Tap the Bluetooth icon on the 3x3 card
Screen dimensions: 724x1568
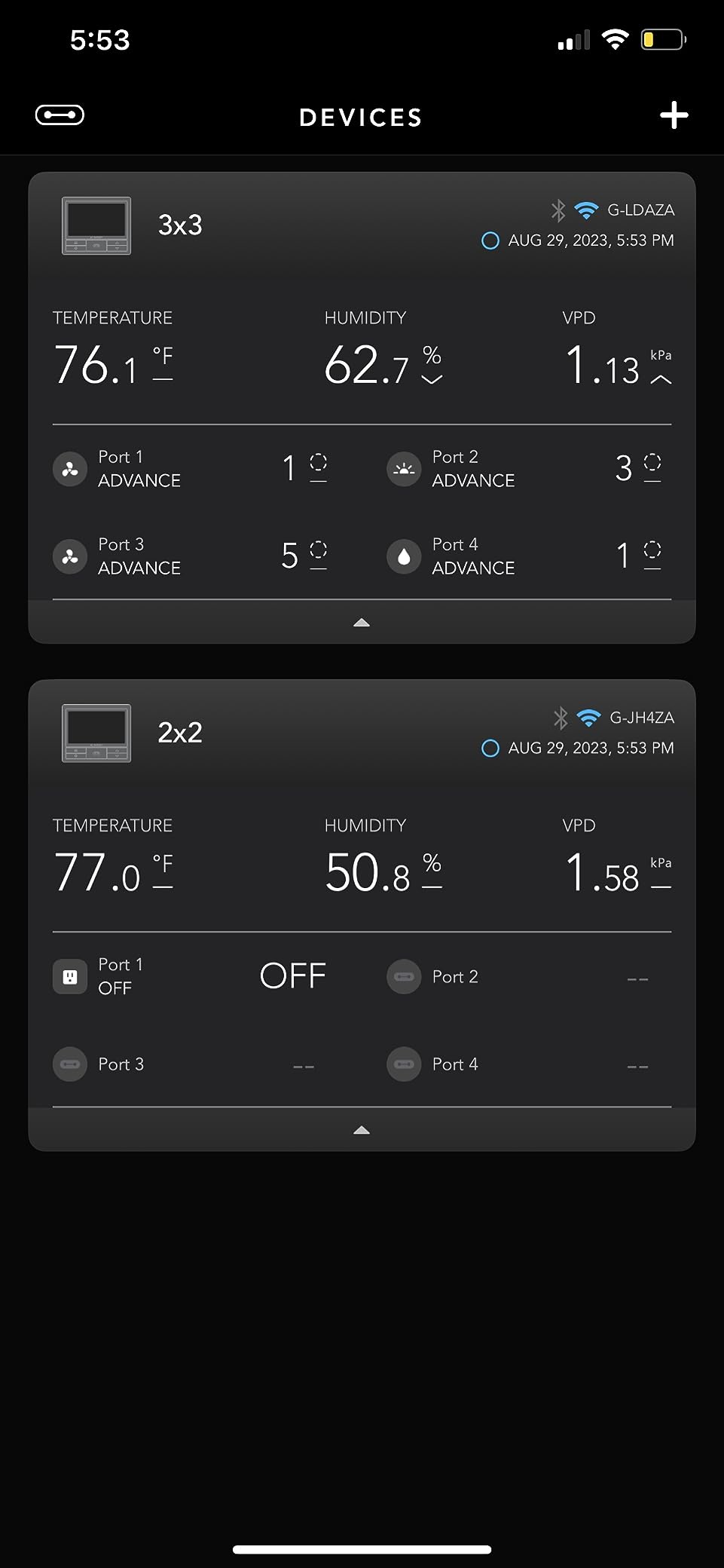[x=558, y=210]
